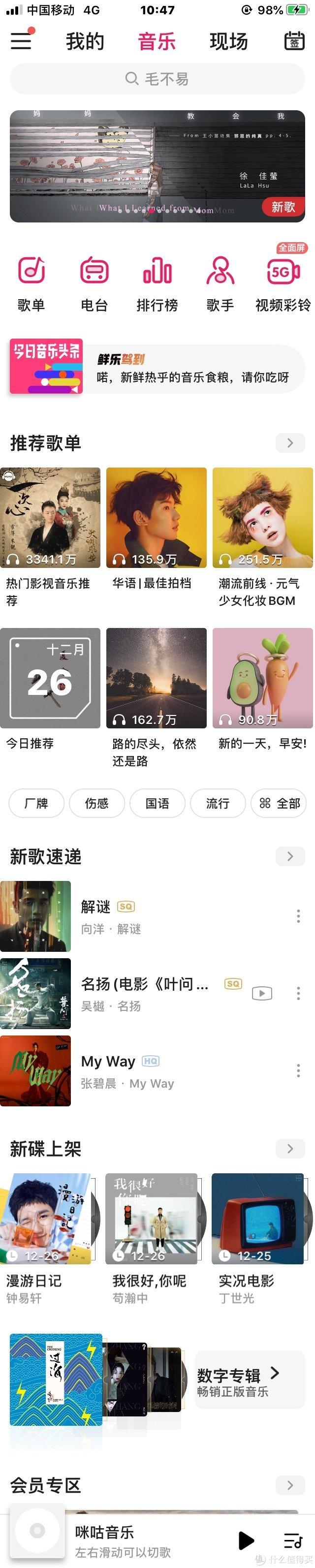This screenshot has width=315, height=1568.
Task: Start playback in the mini player
Action: (246, 1540)
